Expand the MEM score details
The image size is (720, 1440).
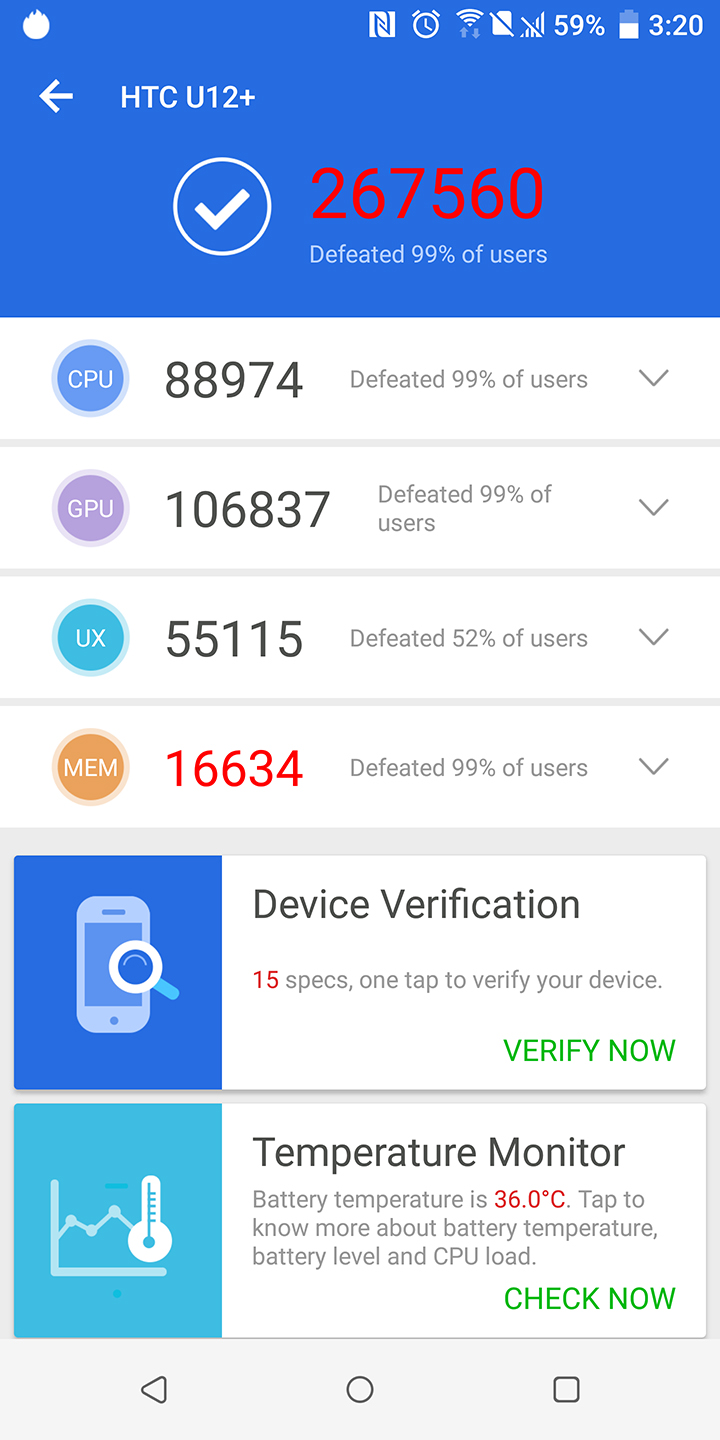click(x=653, y=767)
